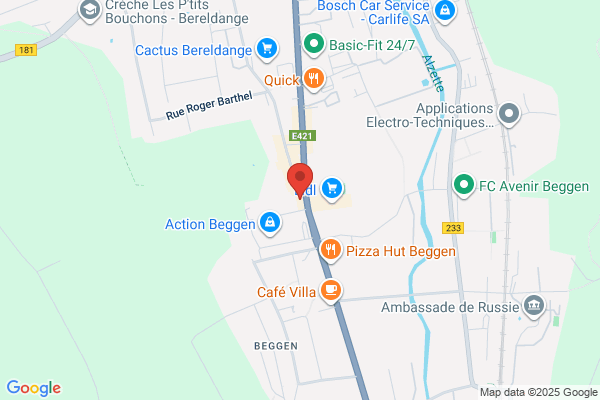Select the Basic-Fit 24/7 map pin
Screen dimensions: 600x400
[x=314, y=44]
